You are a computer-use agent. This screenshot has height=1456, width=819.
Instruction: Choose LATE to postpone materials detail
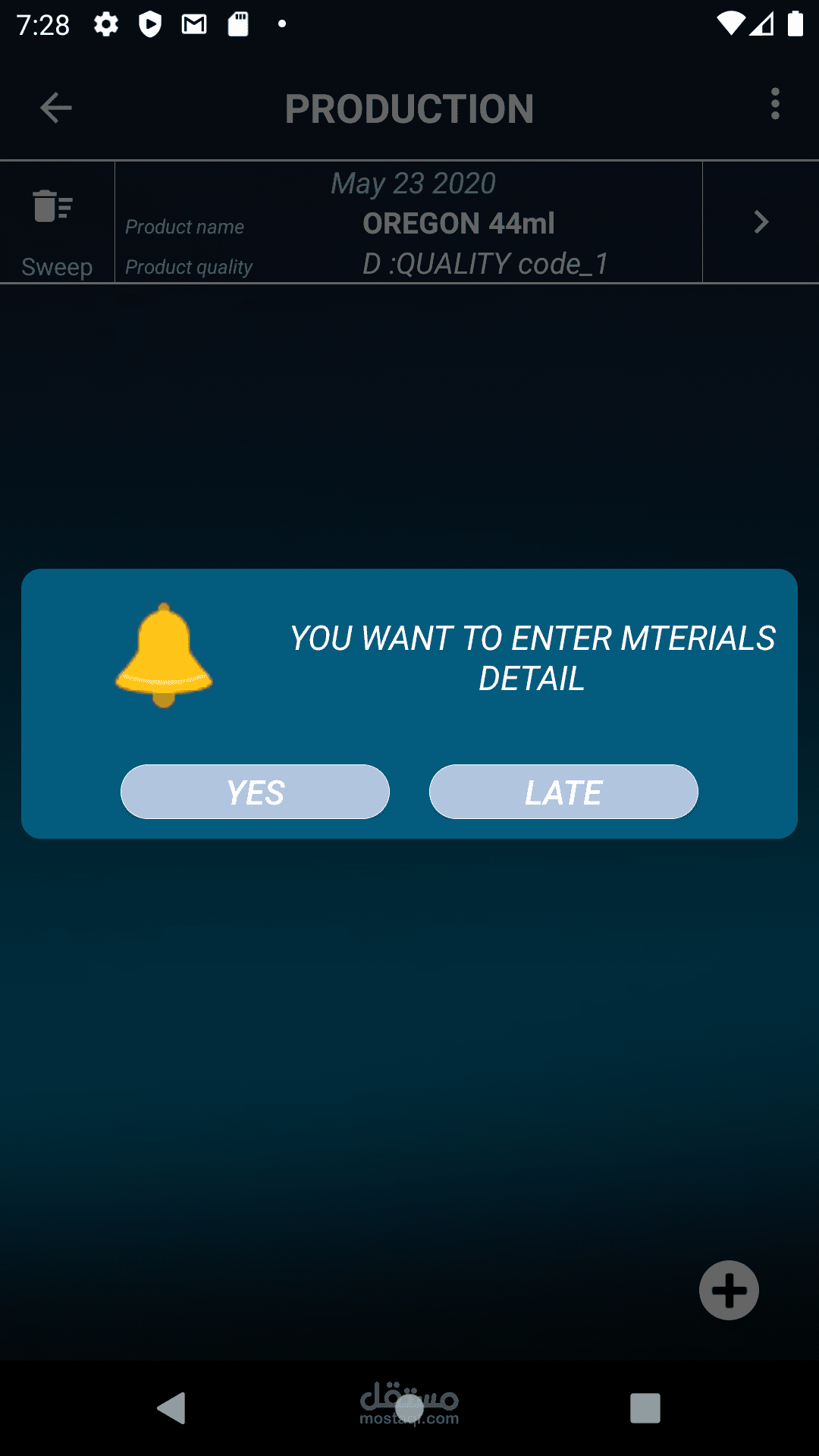pos(563,792)
